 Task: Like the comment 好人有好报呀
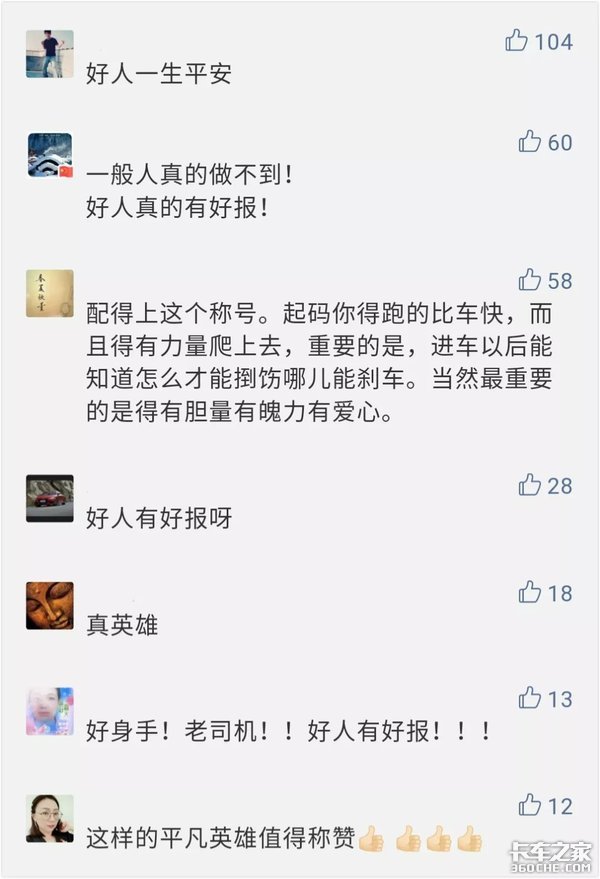tap(530, 485)
